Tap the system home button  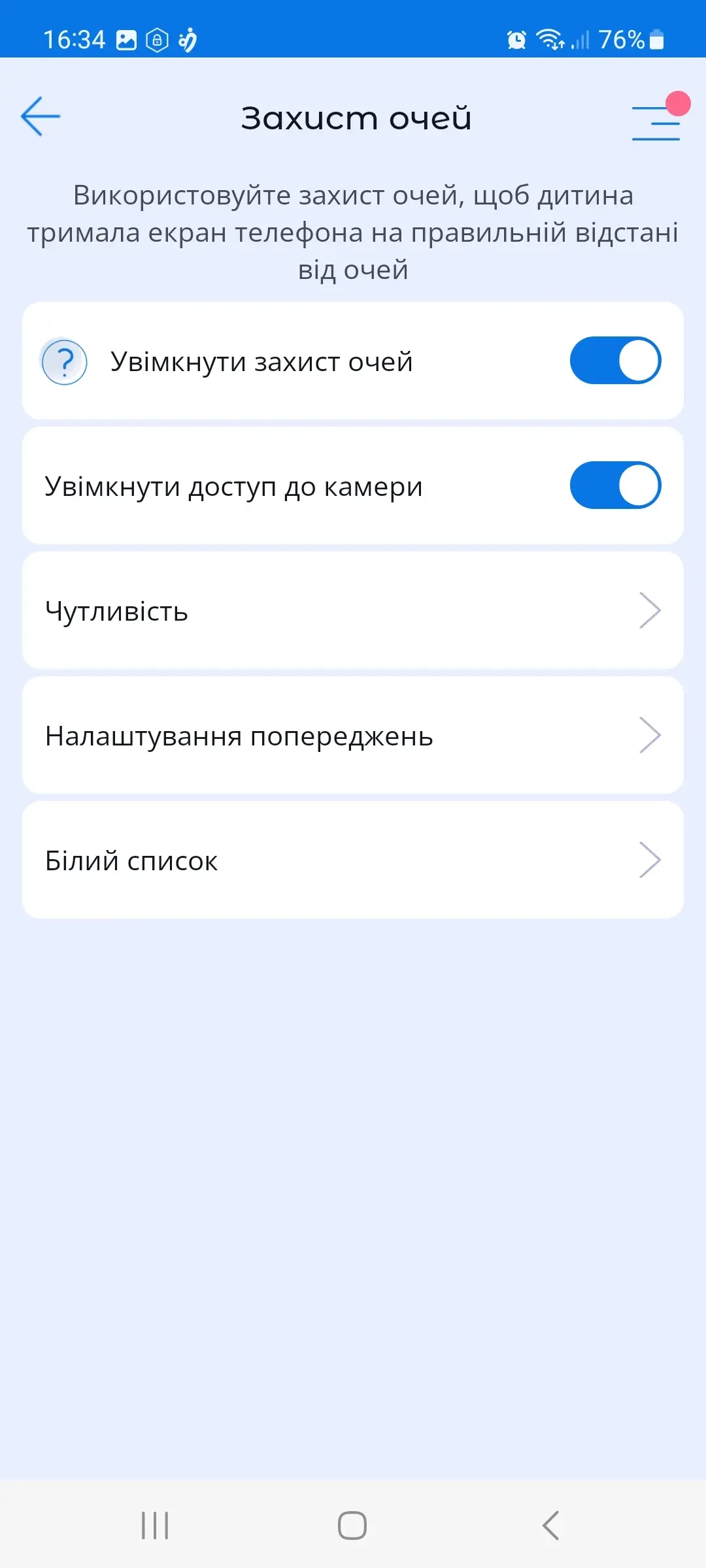[352, 1526]
